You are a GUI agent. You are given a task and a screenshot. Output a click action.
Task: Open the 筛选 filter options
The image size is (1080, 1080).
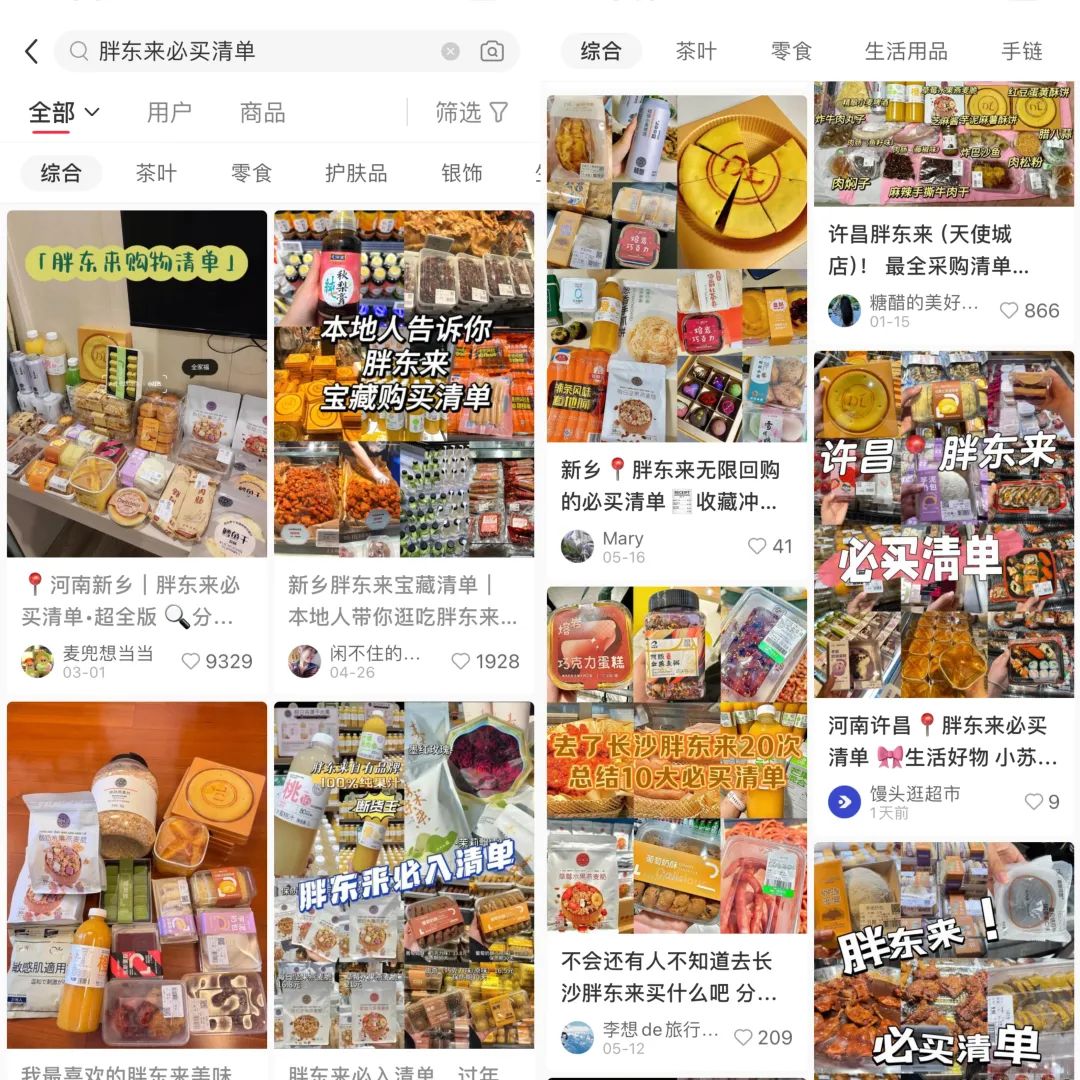[x=472, y=113]
